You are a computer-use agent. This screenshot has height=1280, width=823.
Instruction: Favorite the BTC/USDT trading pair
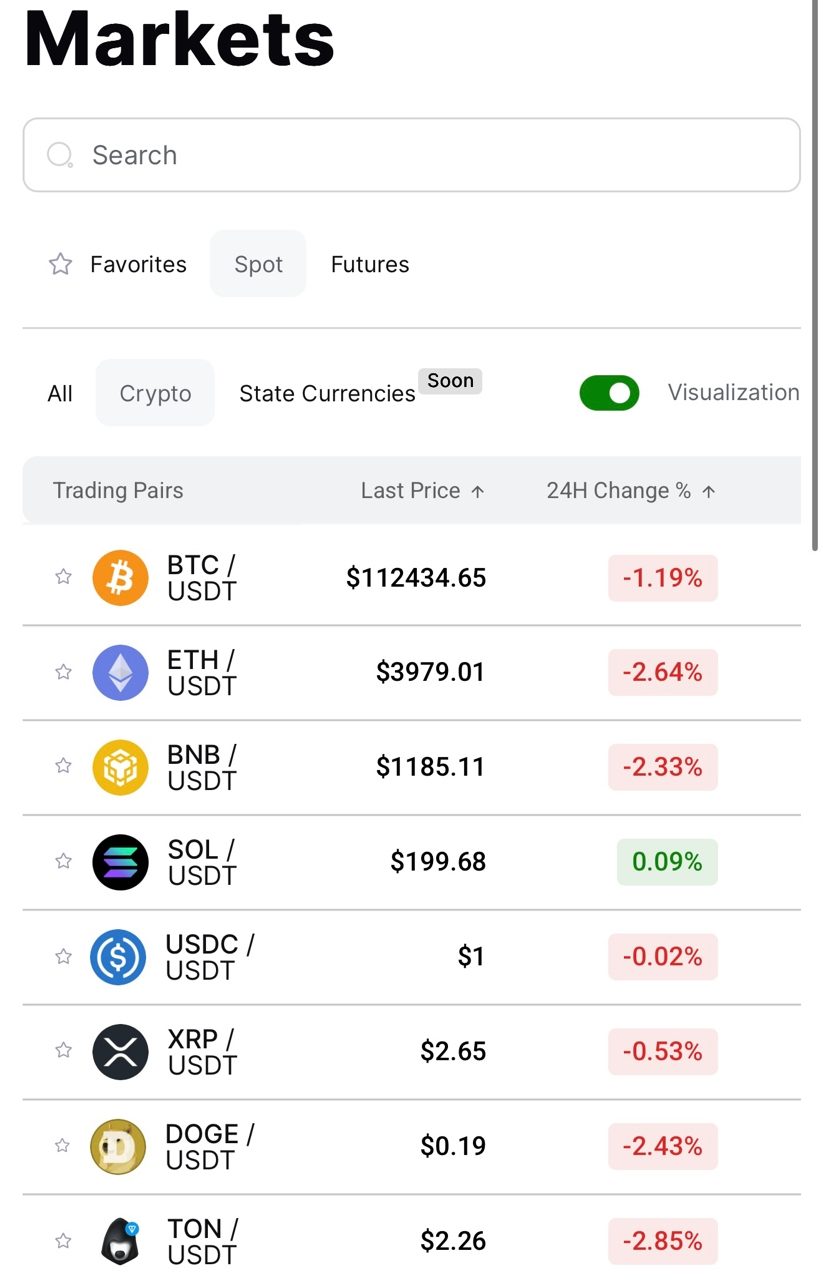[x=63, y=577]
